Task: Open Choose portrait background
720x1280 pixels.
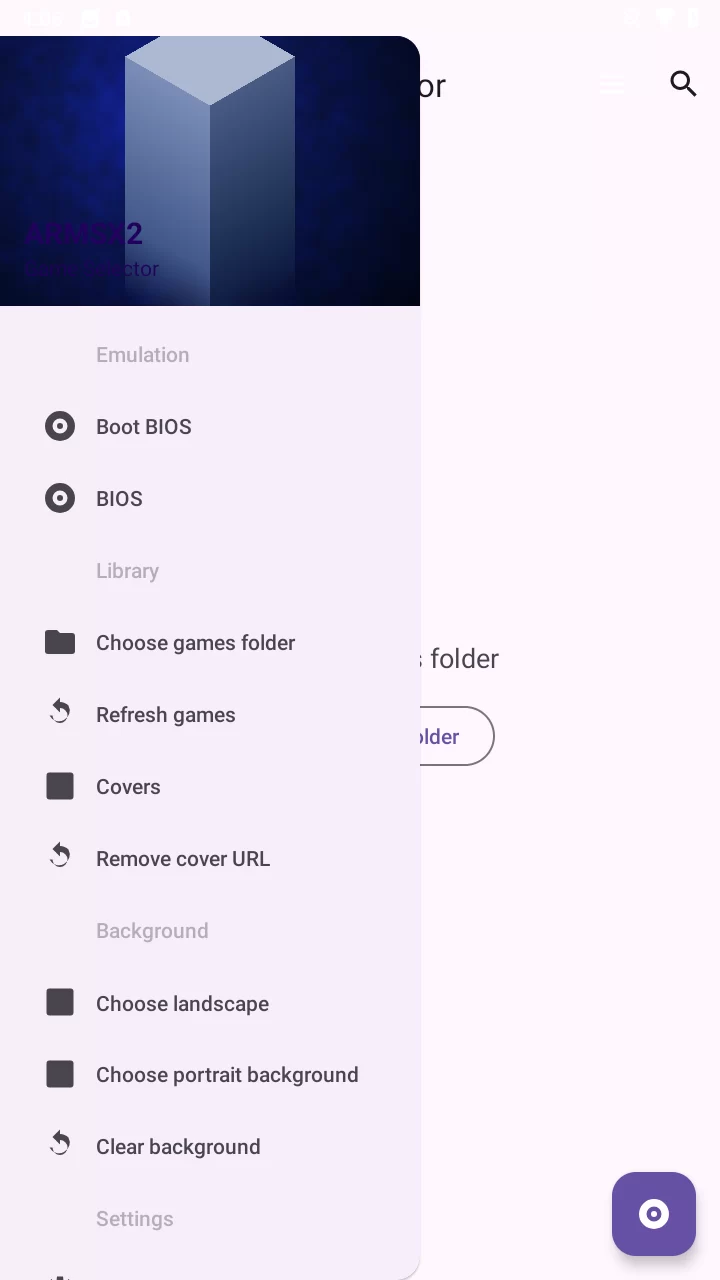Action: click(226, 1075)
